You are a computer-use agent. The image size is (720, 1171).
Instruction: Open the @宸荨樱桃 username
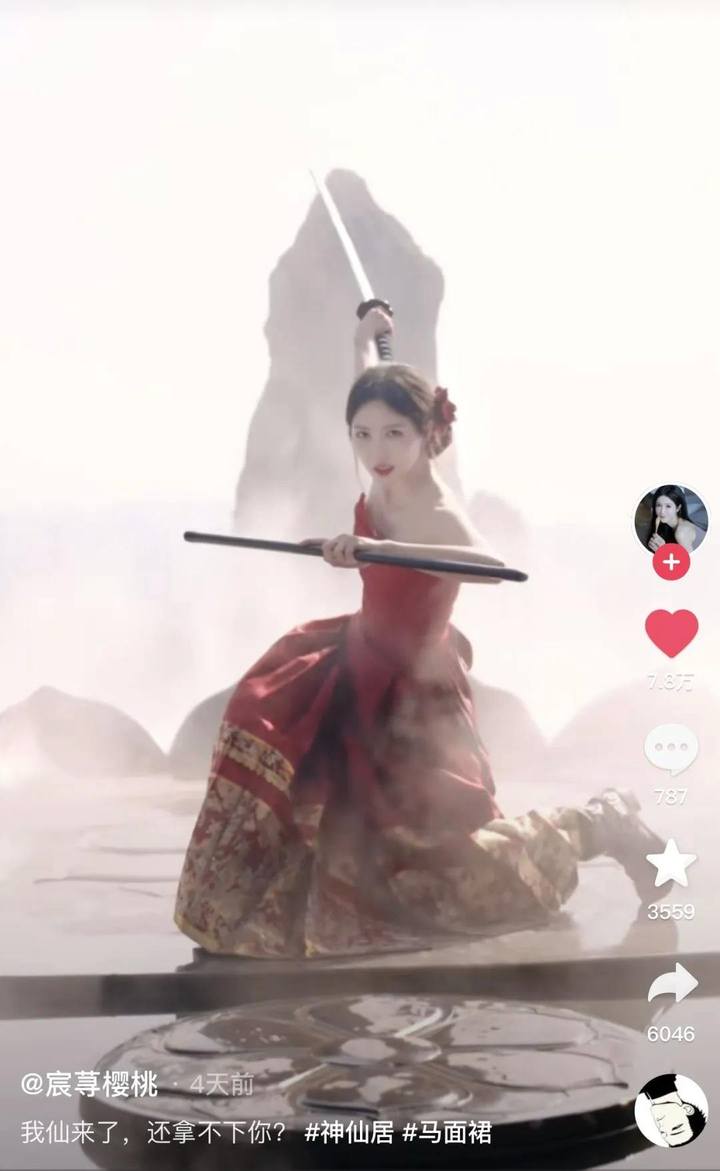point(89,1084)
